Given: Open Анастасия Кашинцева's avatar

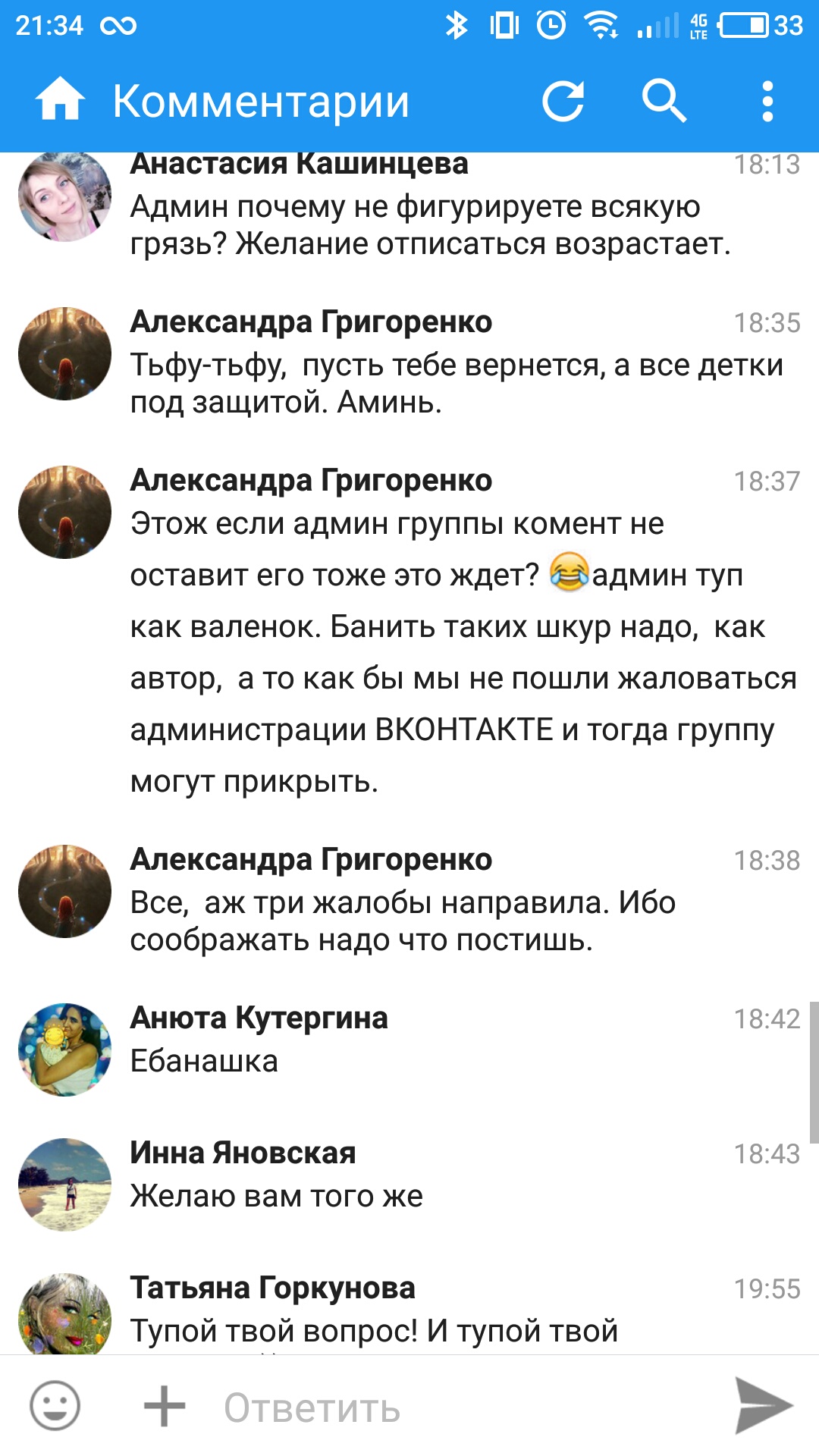Looking at the screenshot, I should coord(64,196).
